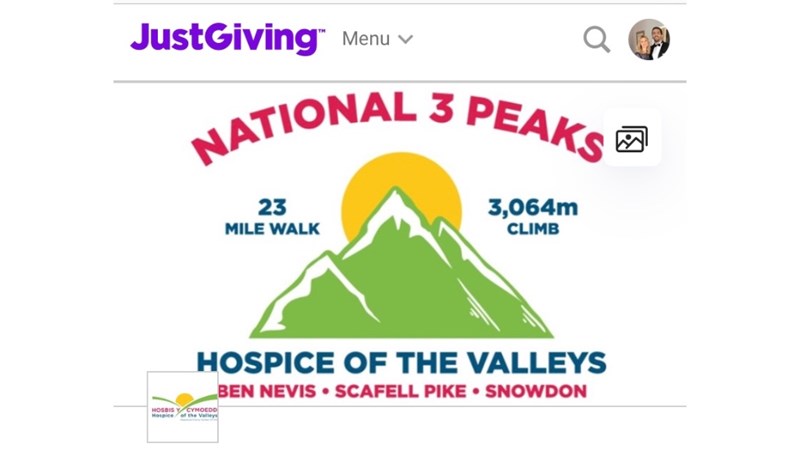Expand the Menu dropdown
The width and height of the screenshot is (800, 450).
(377, 39)
